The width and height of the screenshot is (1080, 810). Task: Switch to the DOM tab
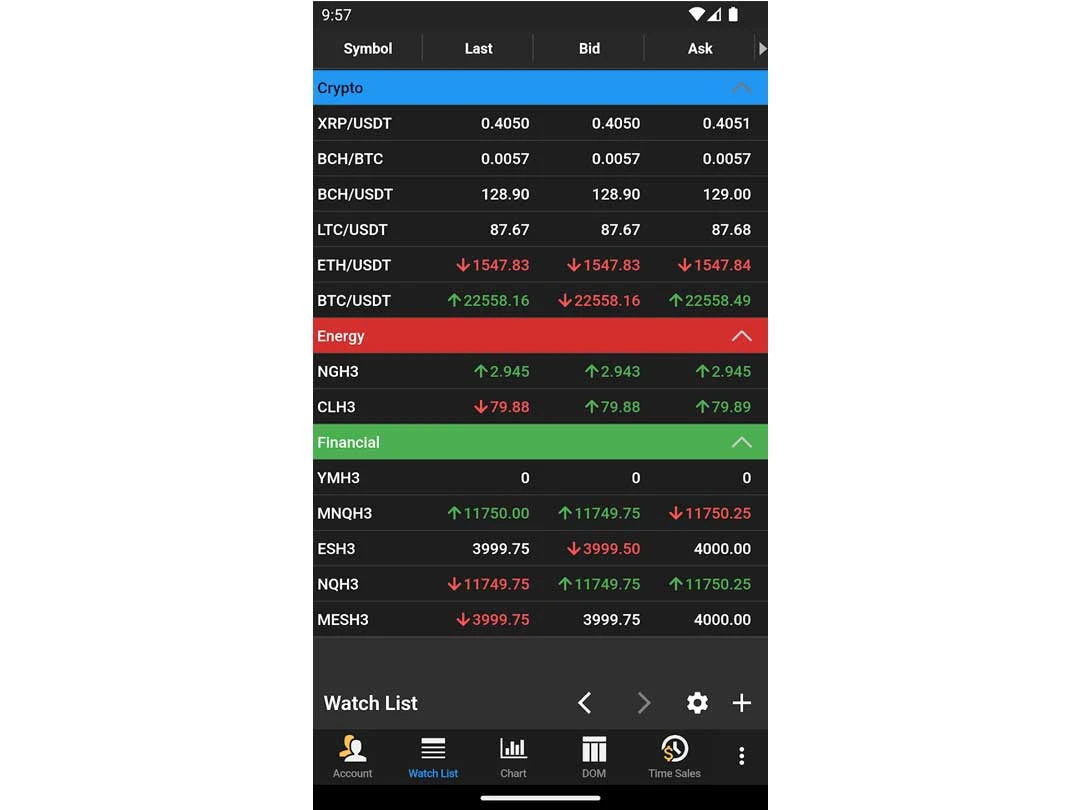point(594,757)
